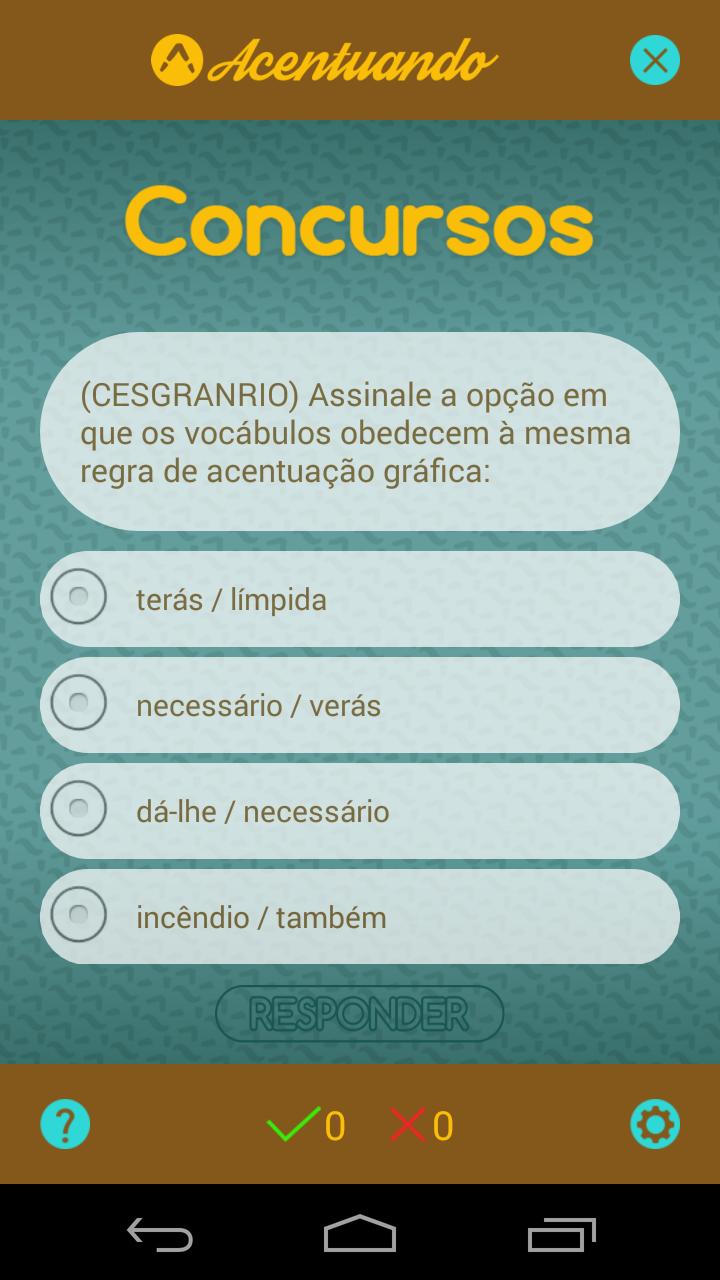Go to the home screen
The width and height of the screenshot is (720, 1280).
tap(360, 1234)
